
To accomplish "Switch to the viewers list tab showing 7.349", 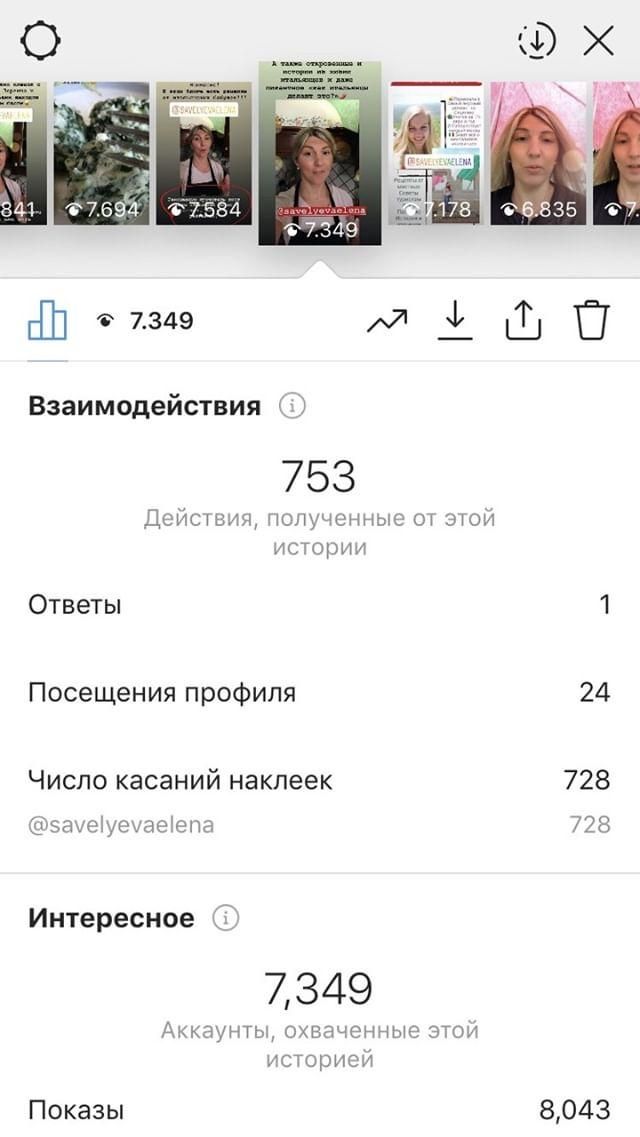I will (146, 321).
